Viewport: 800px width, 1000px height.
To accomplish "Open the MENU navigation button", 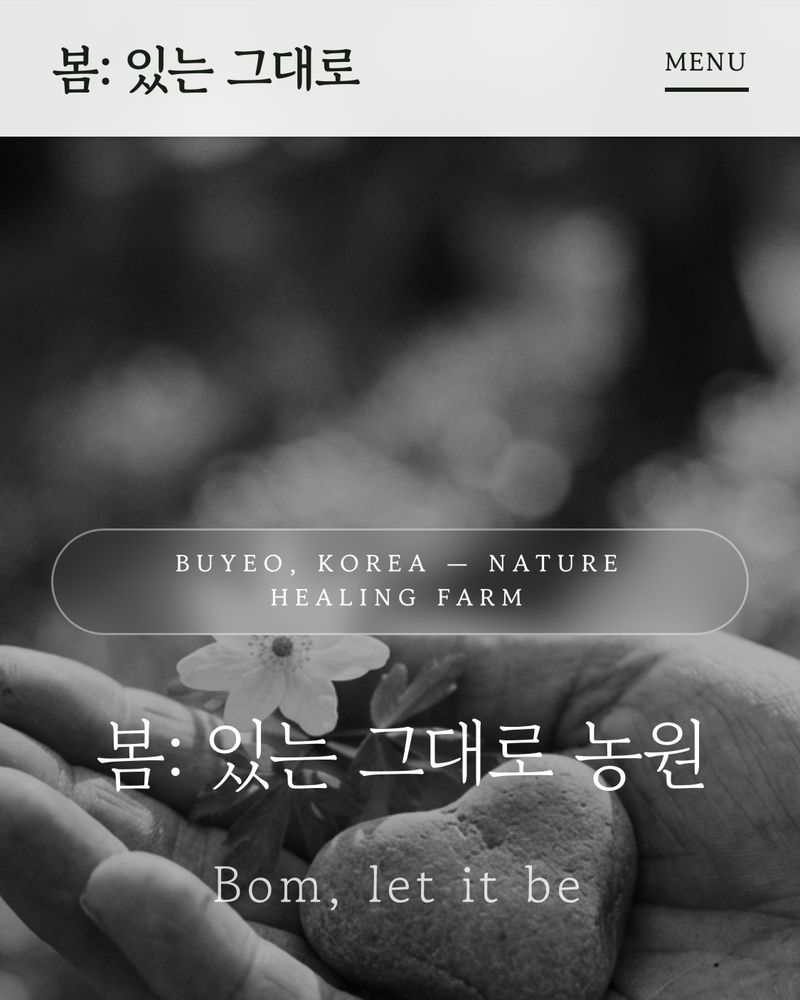I will pos(706,64).
